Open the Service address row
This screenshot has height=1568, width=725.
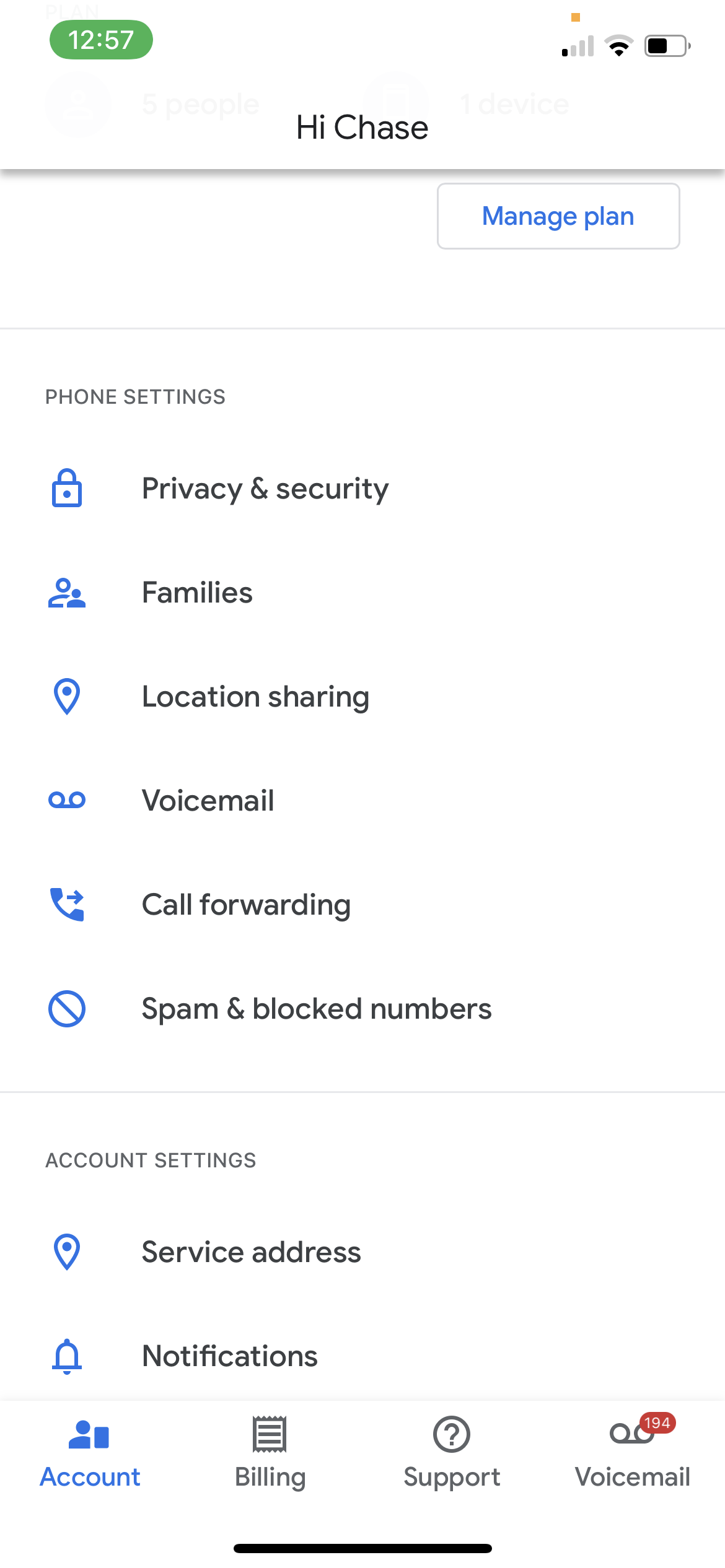251,1252
